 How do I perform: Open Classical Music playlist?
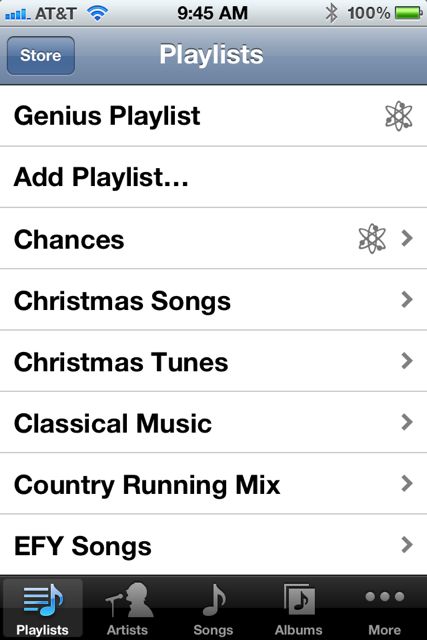(214, 422)
